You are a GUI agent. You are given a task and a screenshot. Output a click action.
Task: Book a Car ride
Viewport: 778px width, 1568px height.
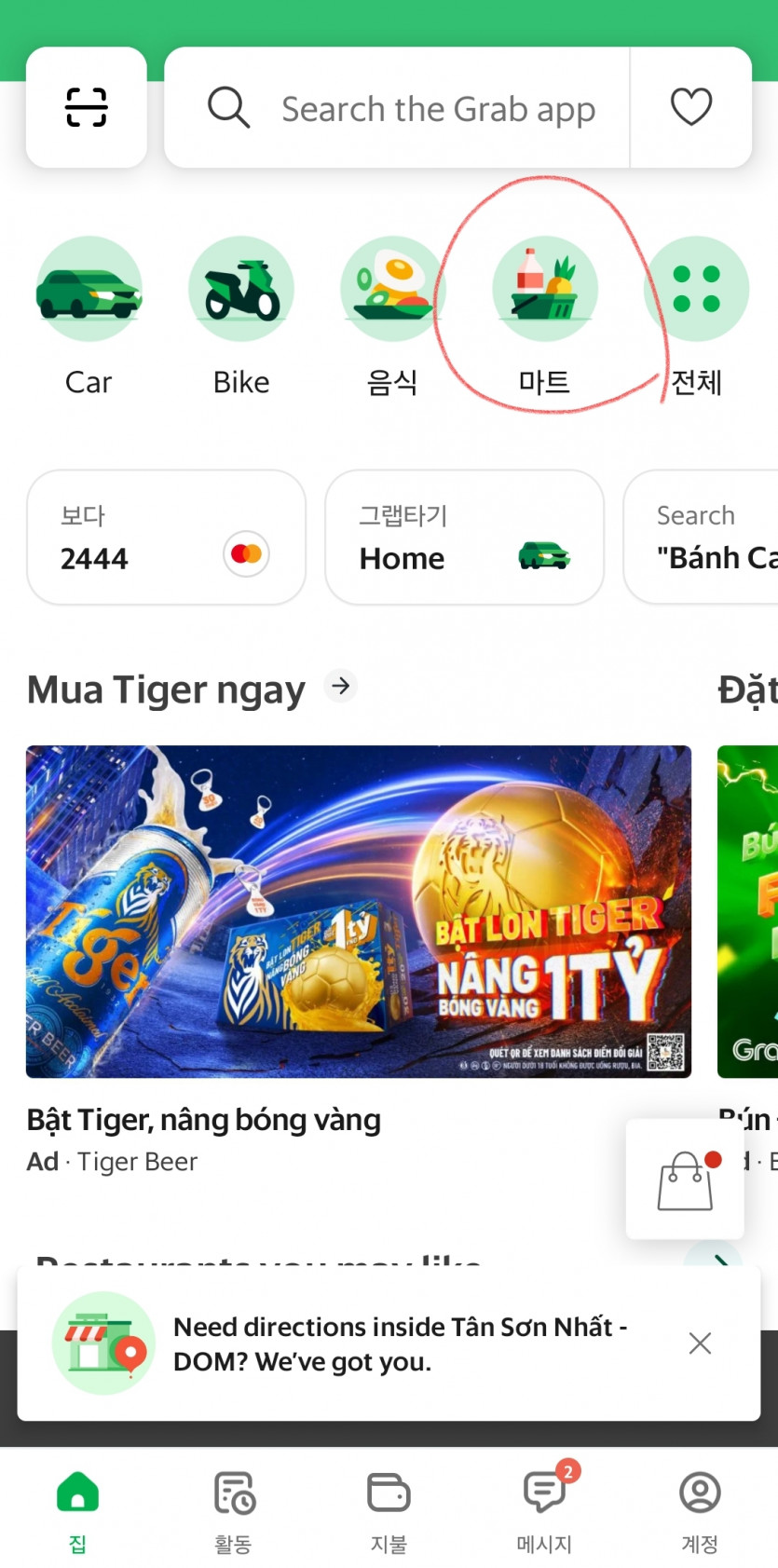point(89,314)
